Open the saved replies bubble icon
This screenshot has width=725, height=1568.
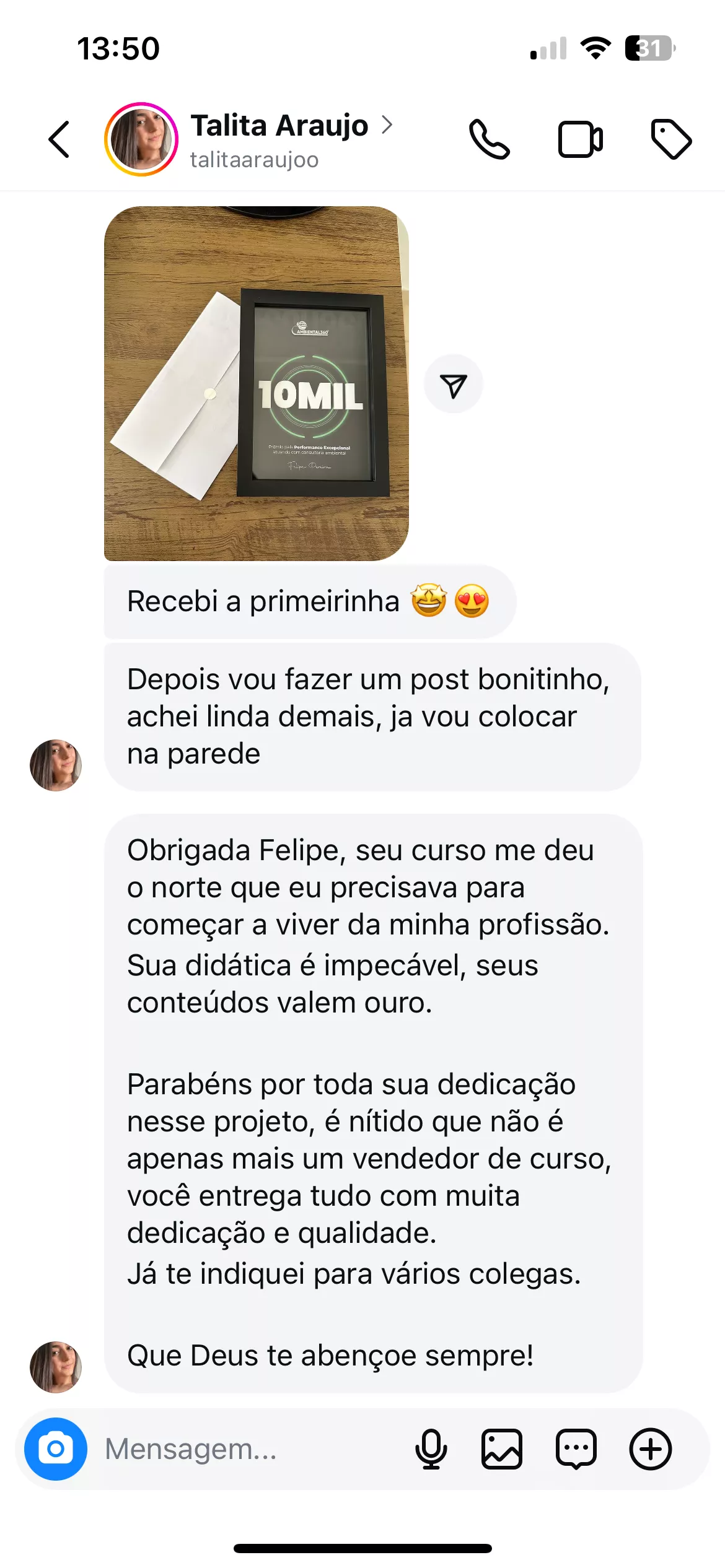coord(576,1449)
